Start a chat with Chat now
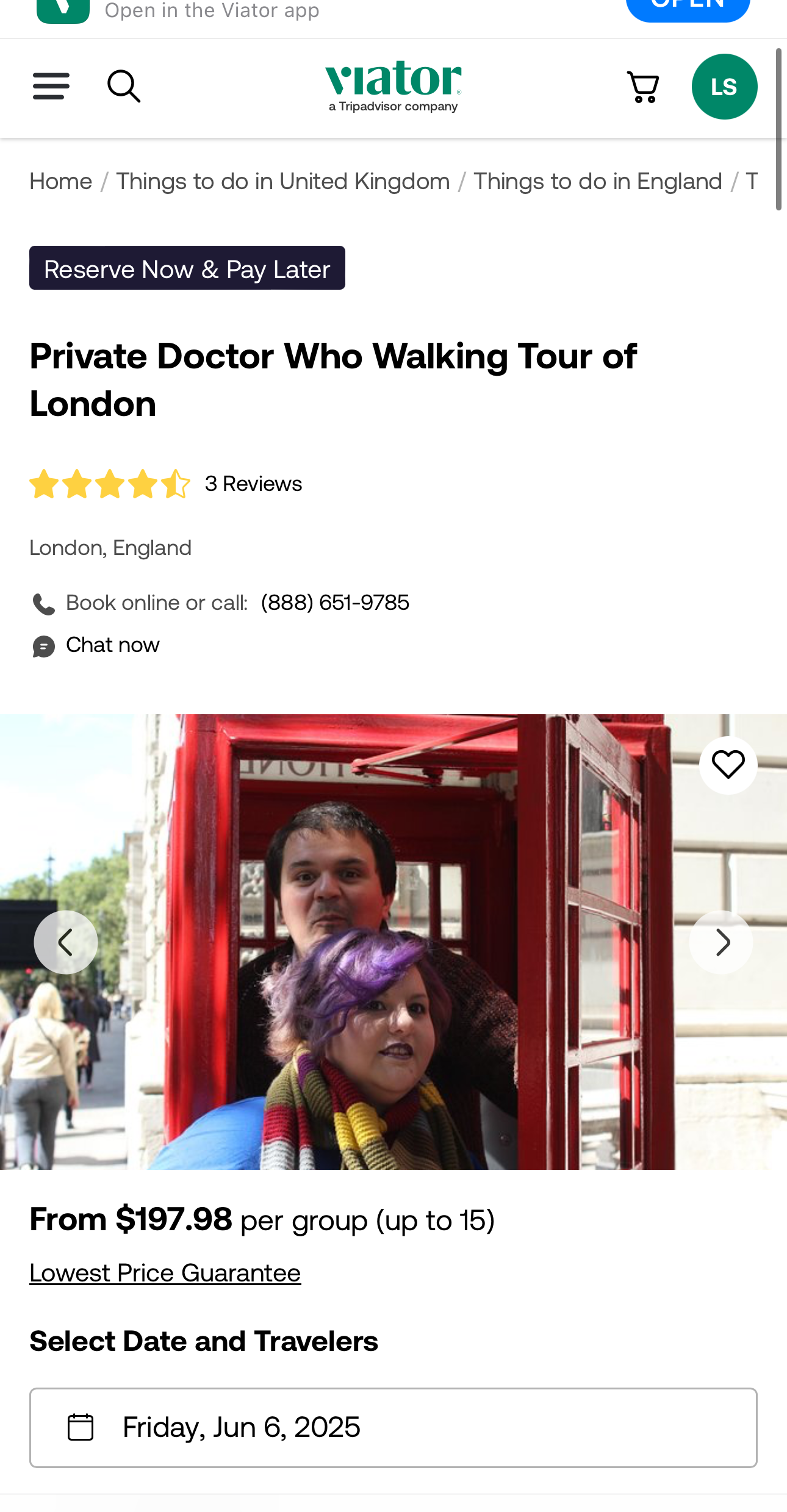Image resolution: width=787 pixels, height=1512 pixels. pyautogui.click(x=113, y=645)
